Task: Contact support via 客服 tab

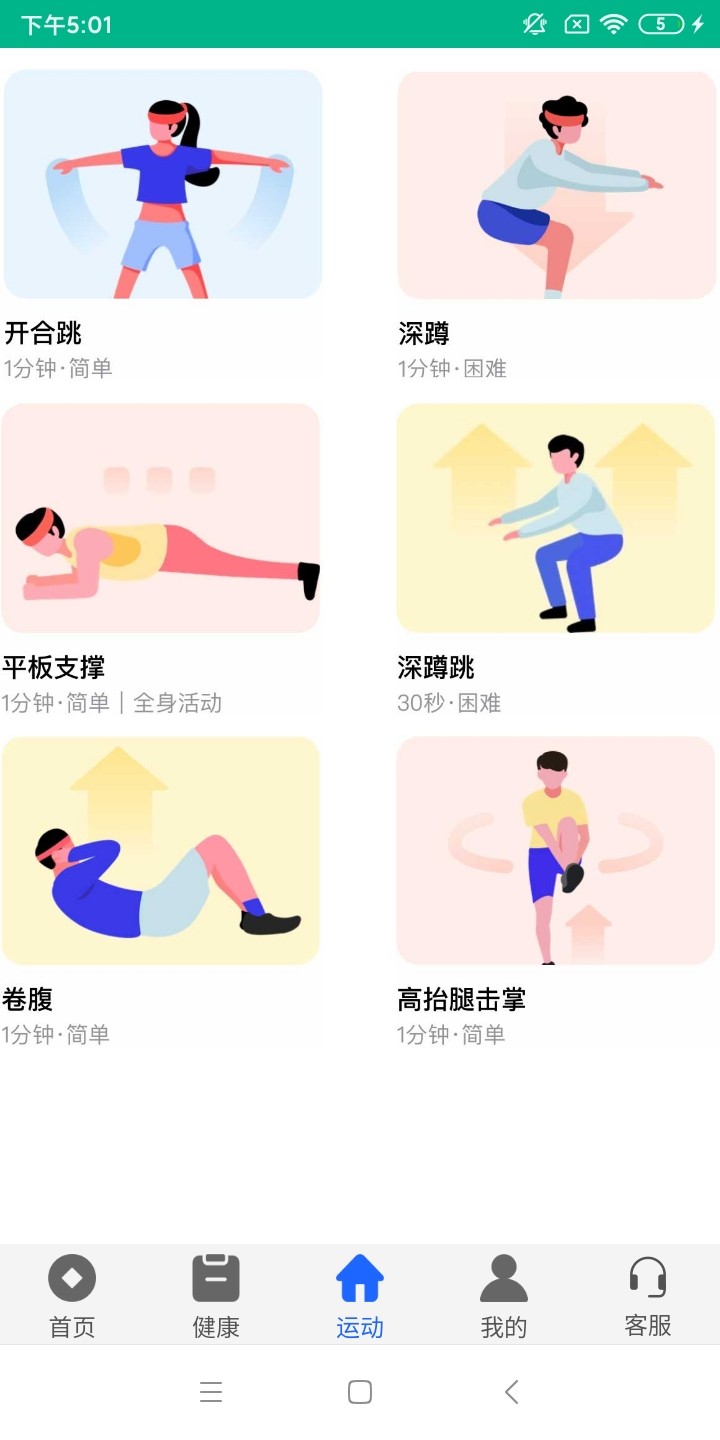Action: 648,1296
